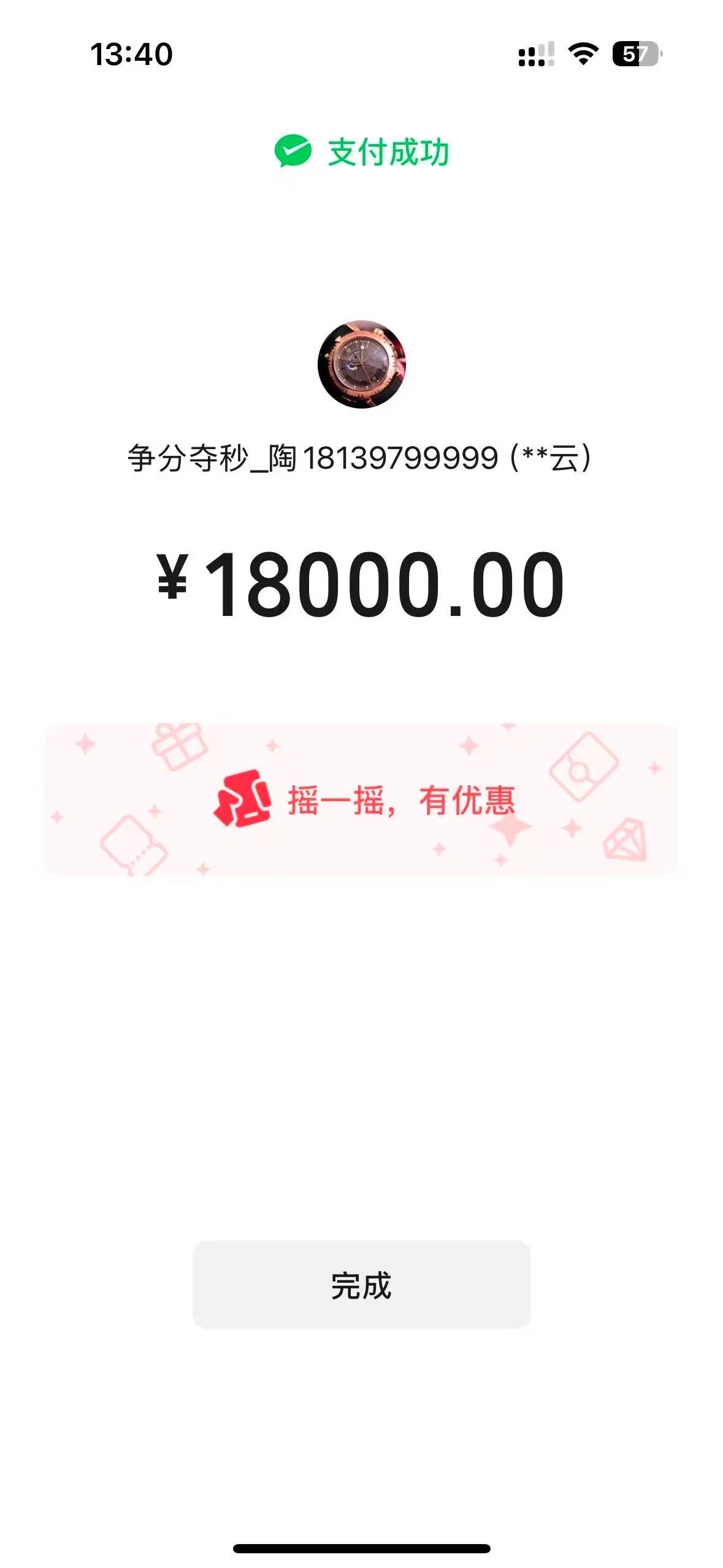Tap the 完成 button to finish
This screenshot has height=1568, width=723.
[x=361, y=1285]
